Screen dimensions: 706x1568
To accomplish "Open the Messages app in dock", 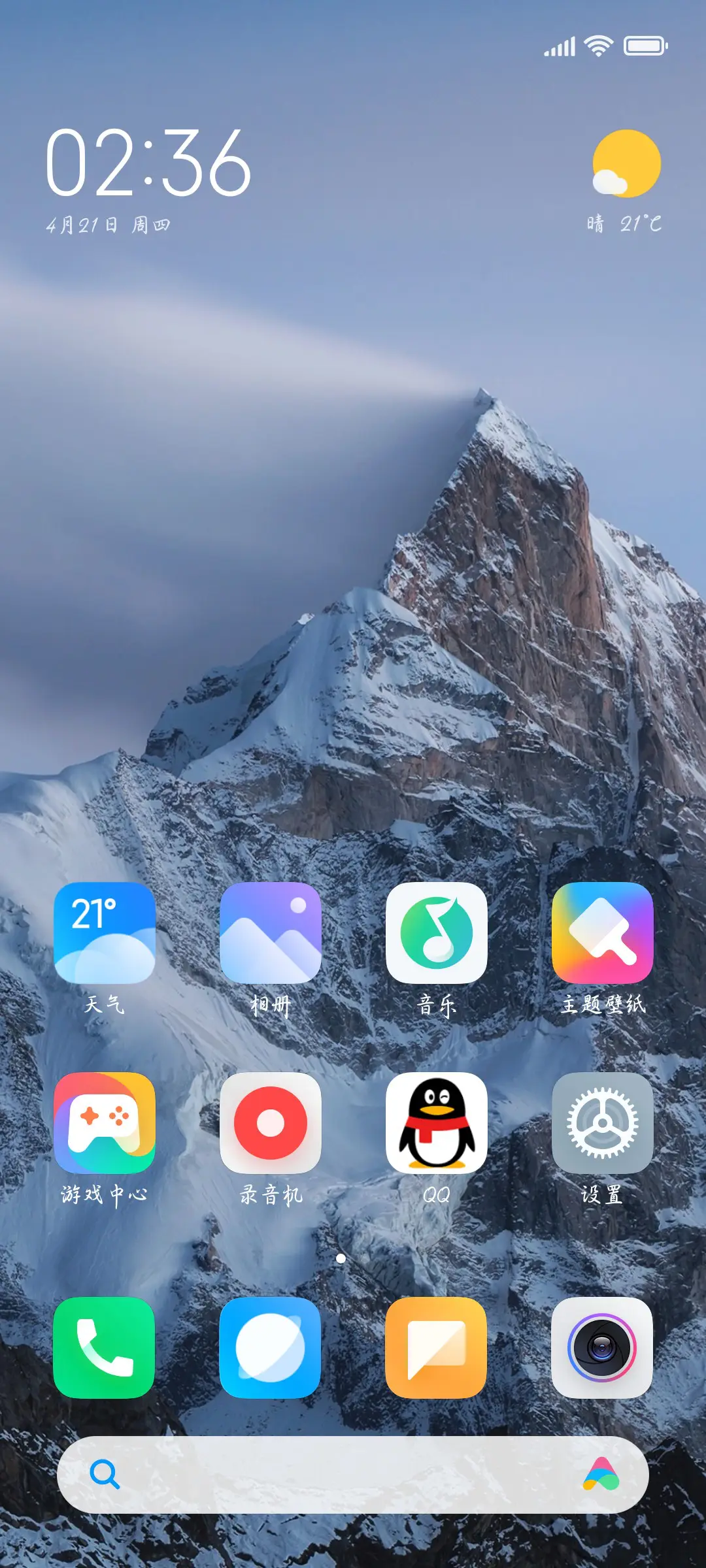I will point(437,1347).
